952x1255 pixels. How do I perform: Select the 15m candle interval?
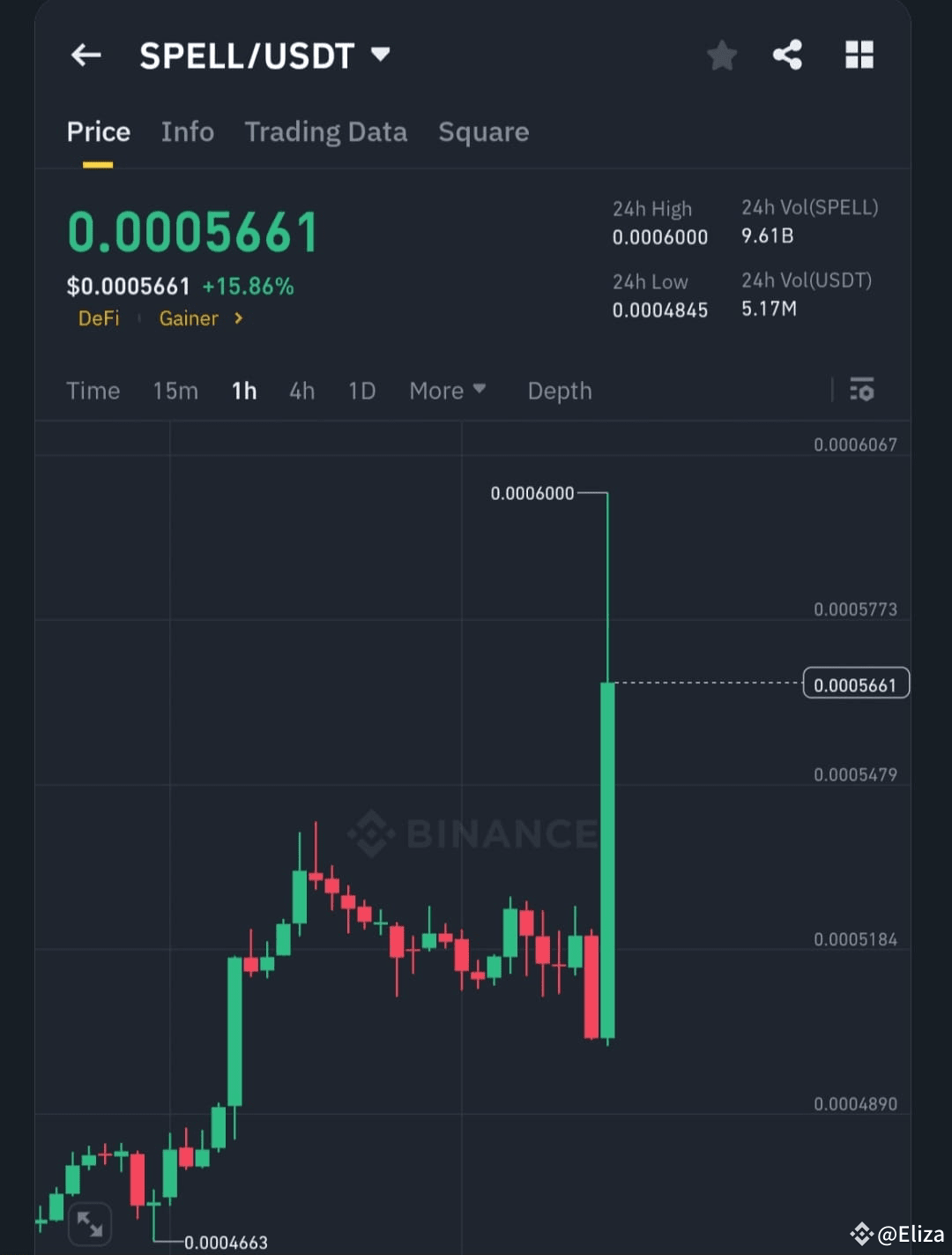[x=175, y=391]
